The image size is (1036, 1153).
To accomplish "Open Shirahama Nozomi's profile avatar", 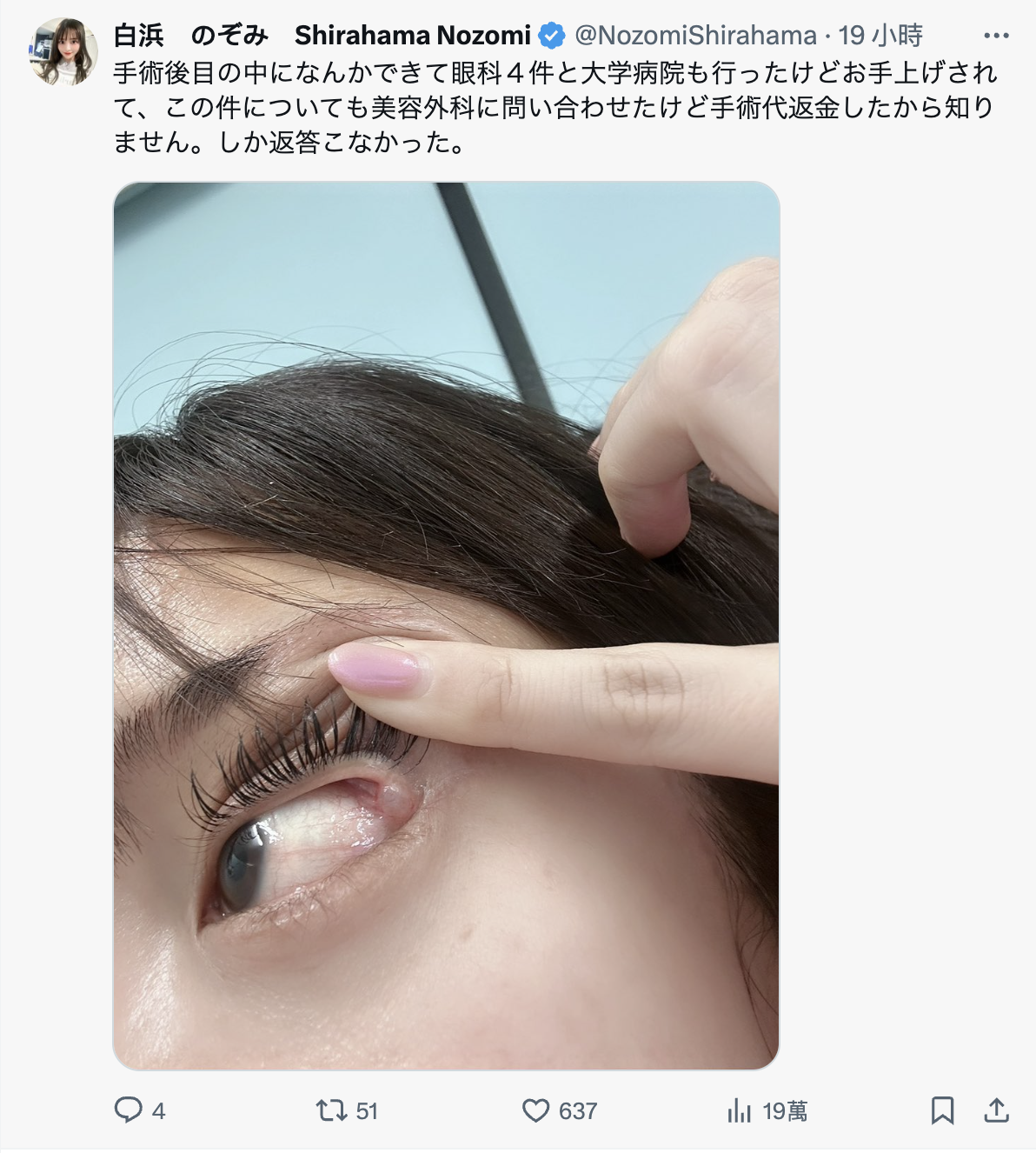I will tap(63, 50).
